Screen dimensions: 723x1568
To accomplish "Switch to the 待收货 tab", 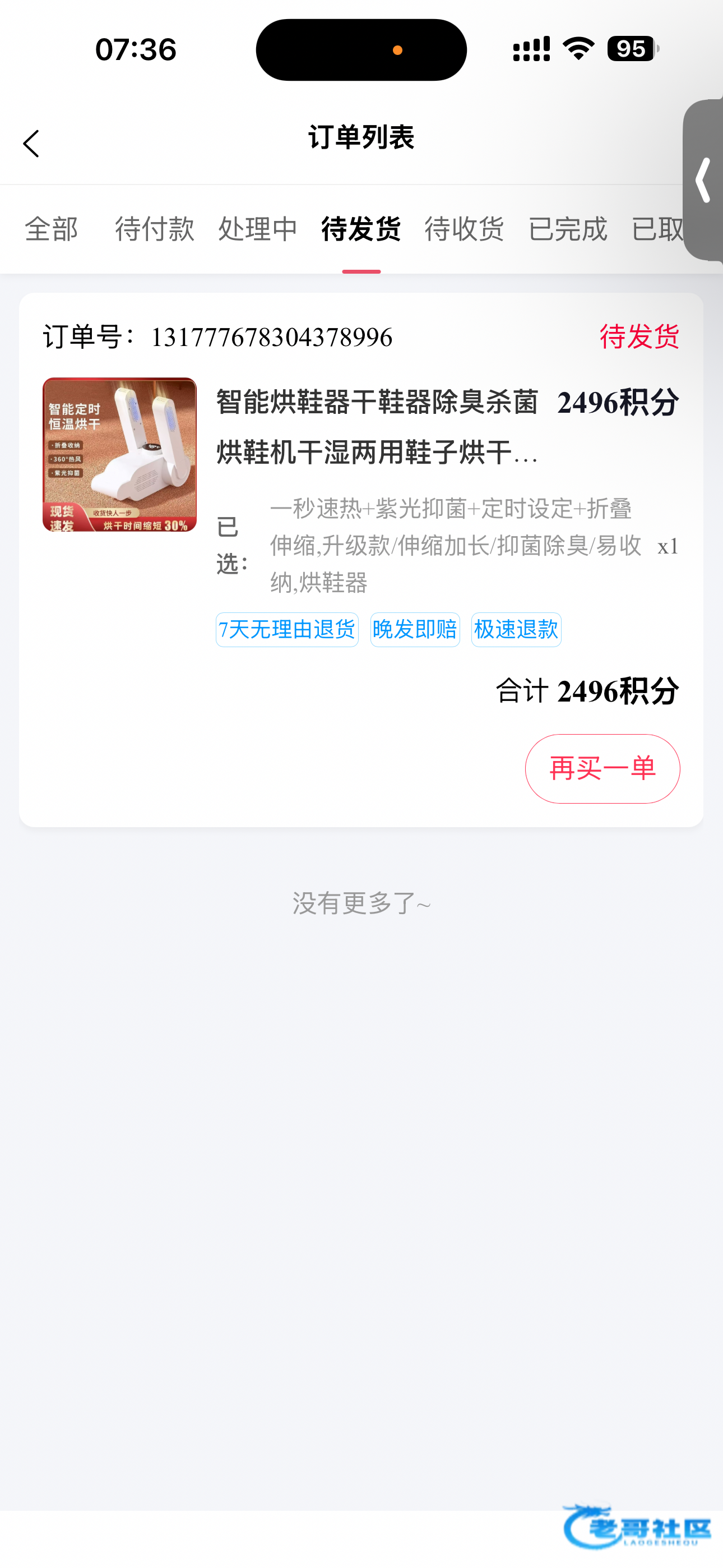I will (465, 229).
